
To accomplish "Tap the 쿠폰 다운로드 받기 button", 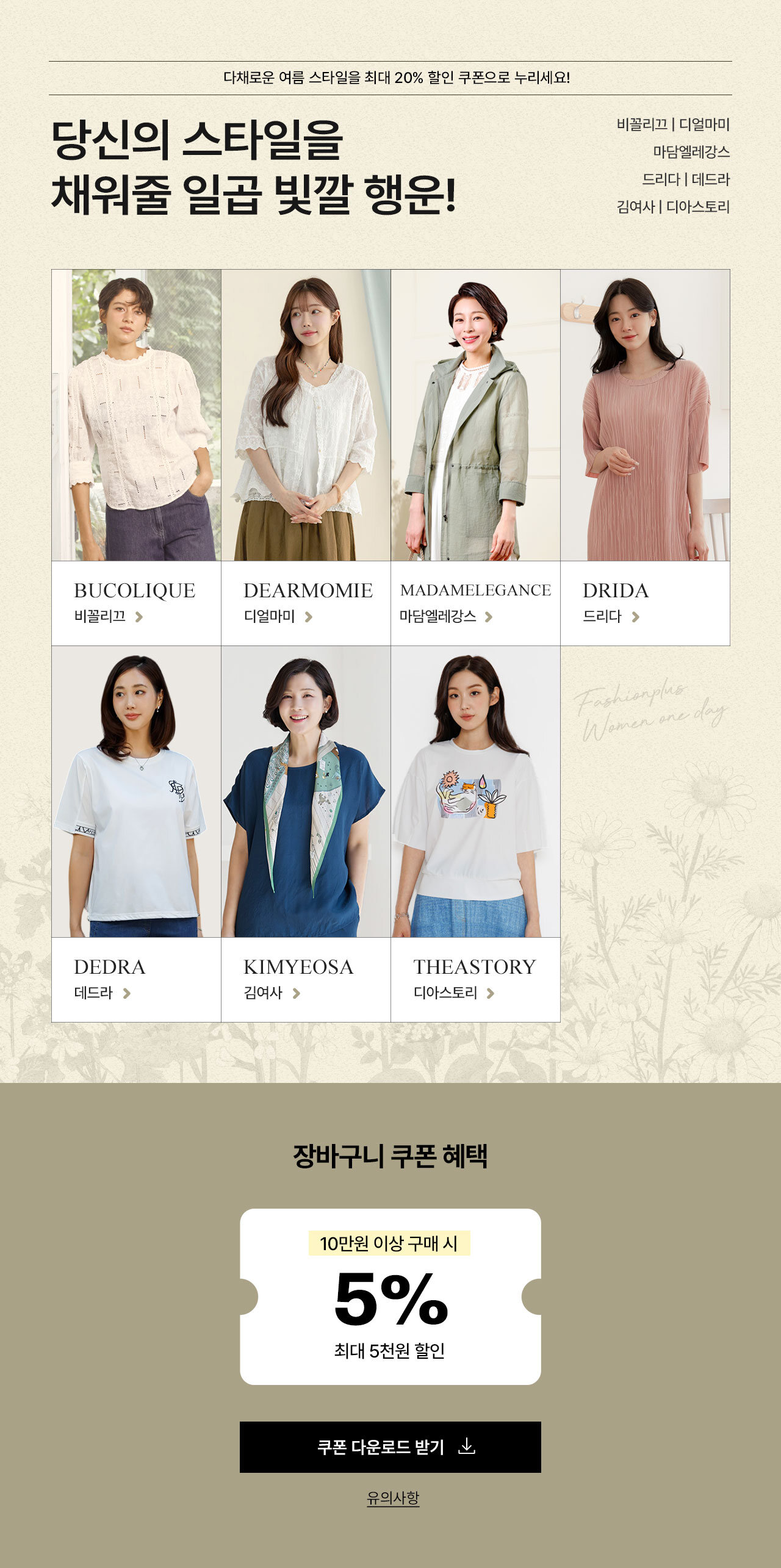I will click(390, 1447).
